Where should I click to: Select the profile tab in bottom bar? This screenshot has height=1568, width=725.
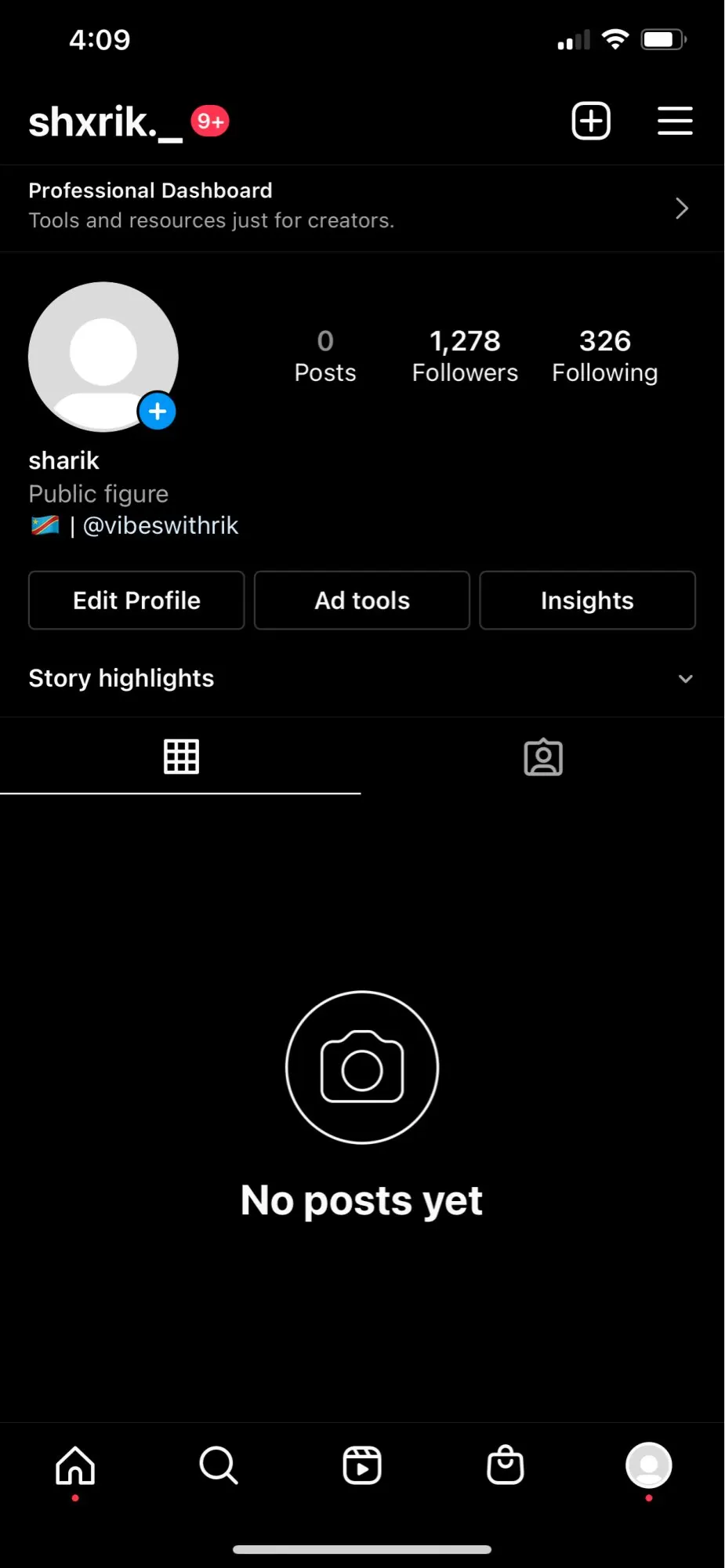pos(648,1465)
